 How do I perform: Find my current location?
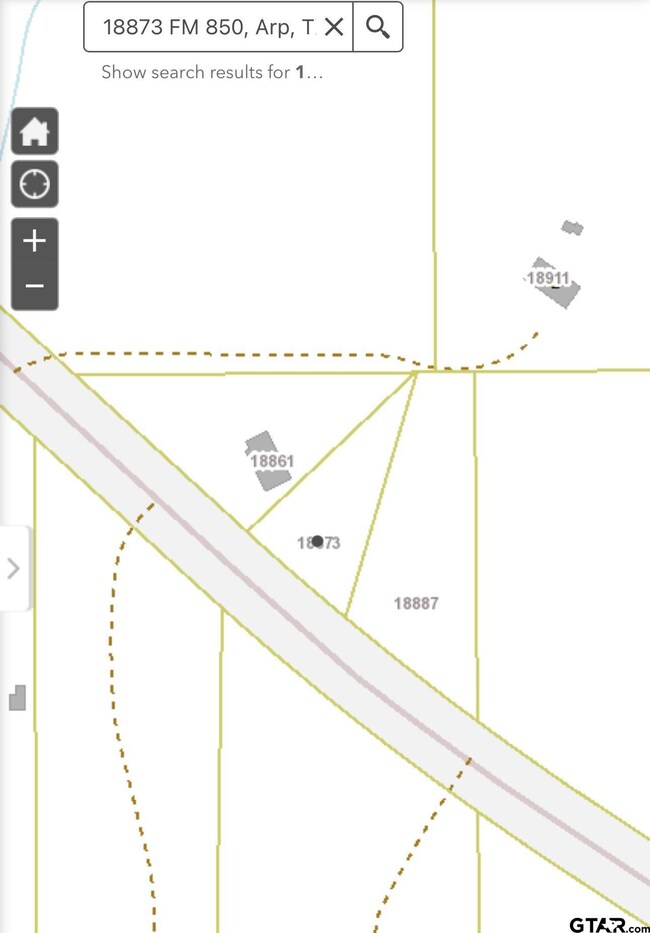[x=35, y=185]
